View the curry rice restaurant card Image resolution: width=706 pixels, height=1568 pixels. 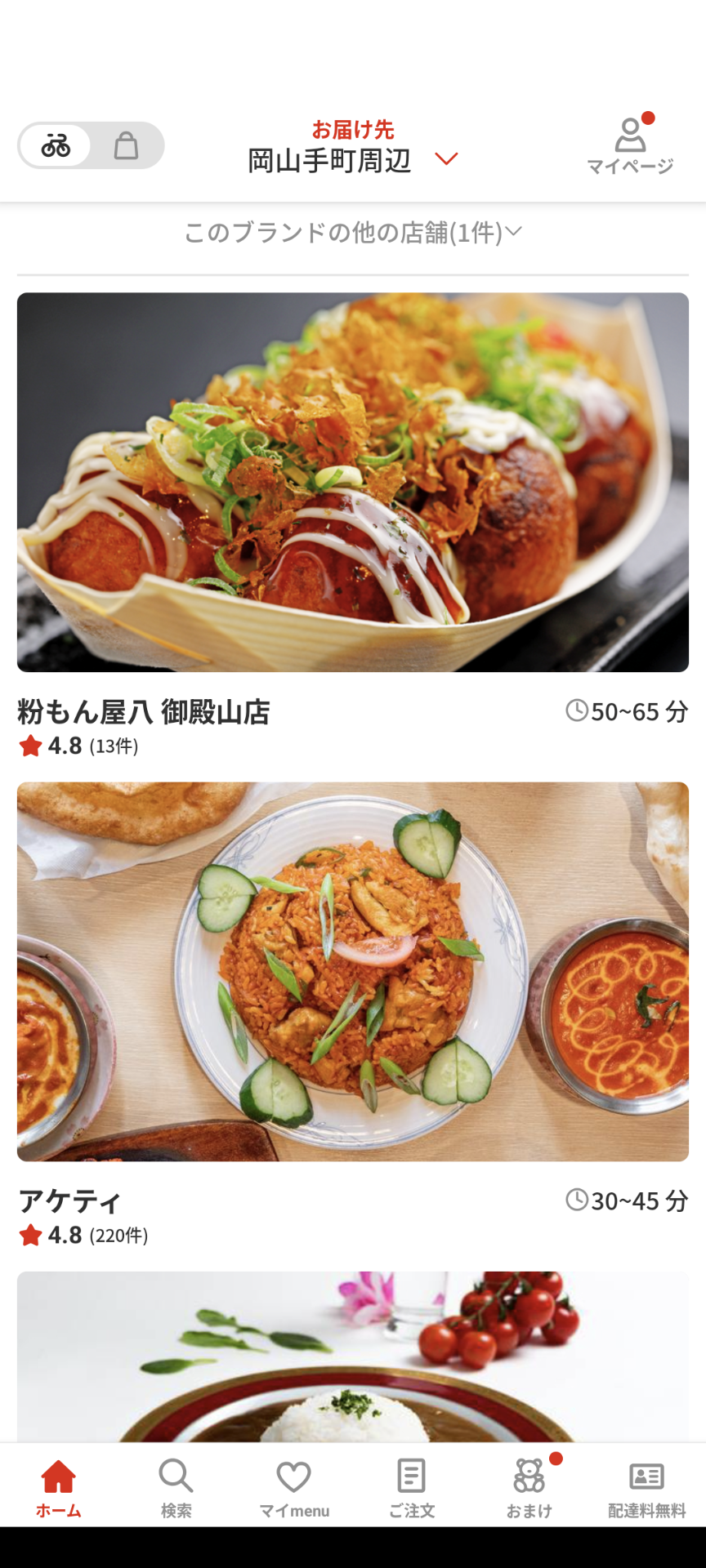(x=352, y=1356)
